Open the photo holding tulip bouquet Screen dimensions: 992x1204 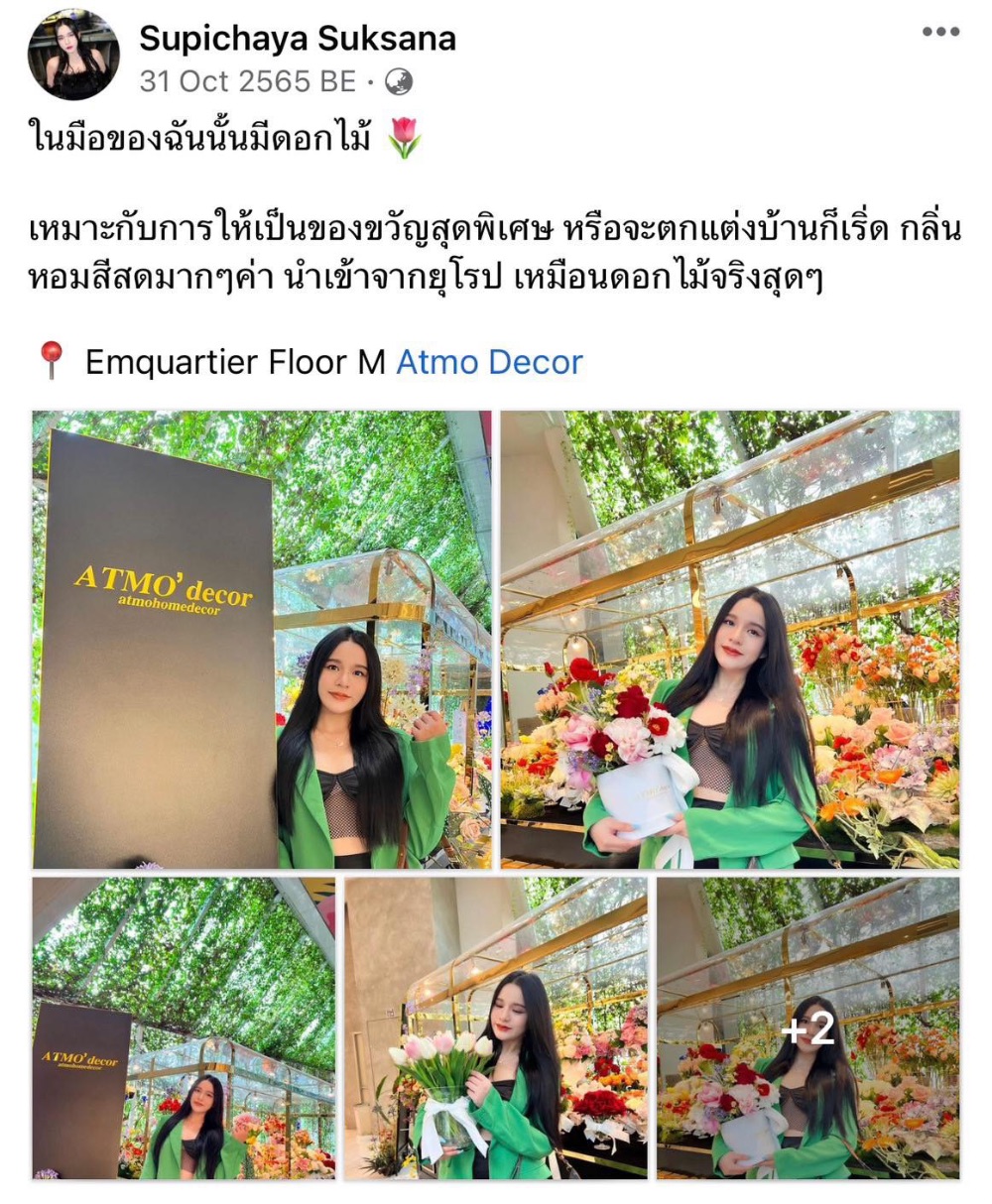click(x=495, y=1027)
